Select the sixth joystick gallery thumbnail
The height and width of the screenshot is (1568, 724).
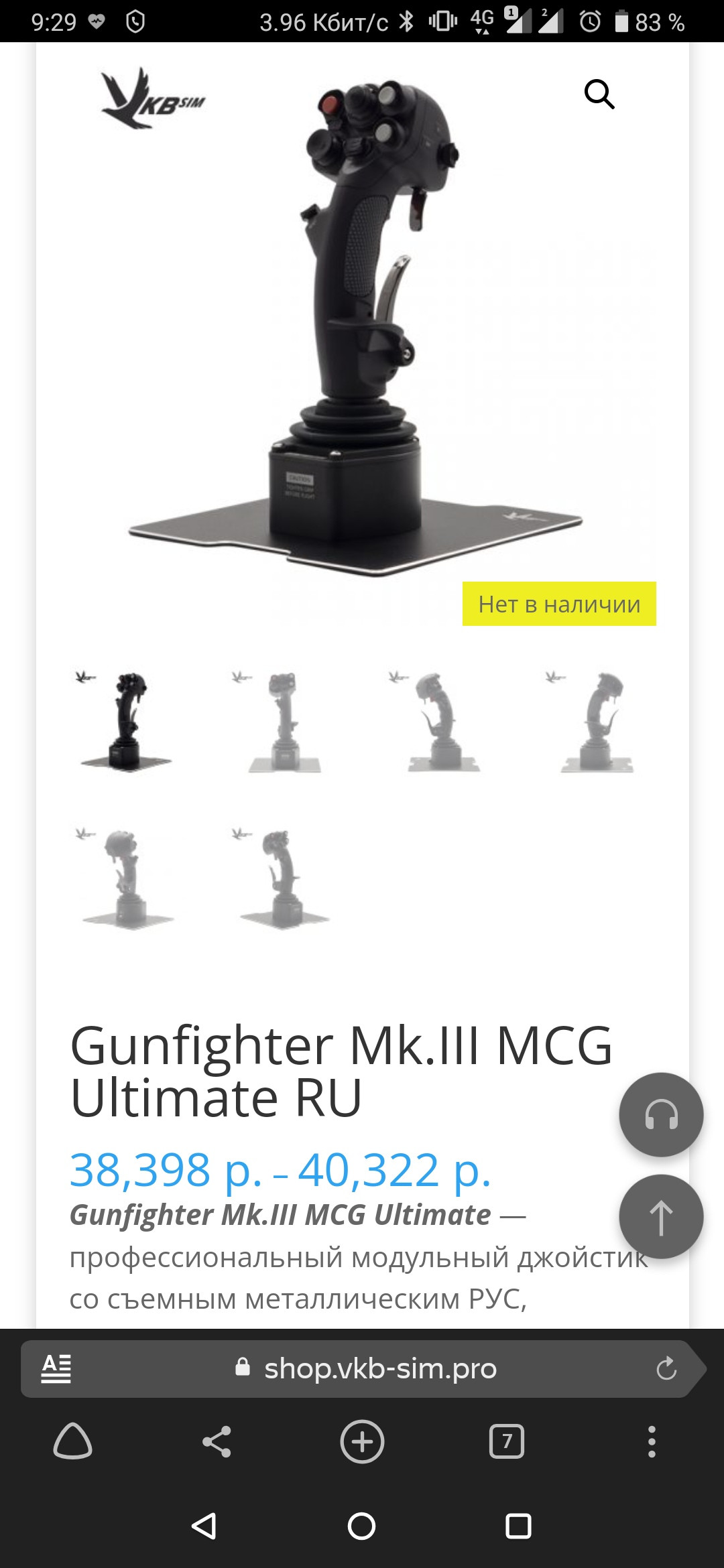click(284, 879)
